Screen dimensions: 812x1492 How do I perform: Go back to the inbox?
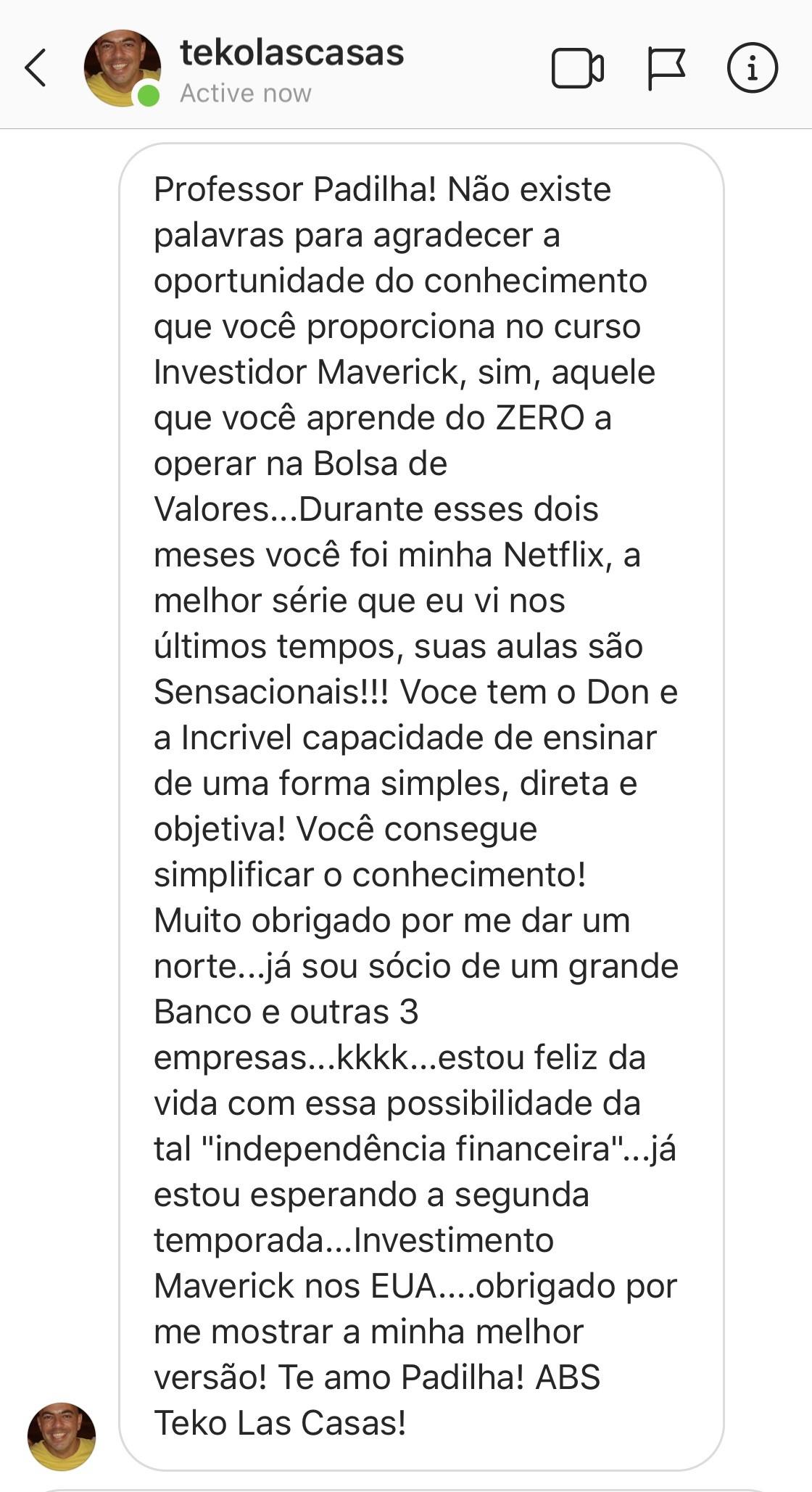(x=36, y=68)
